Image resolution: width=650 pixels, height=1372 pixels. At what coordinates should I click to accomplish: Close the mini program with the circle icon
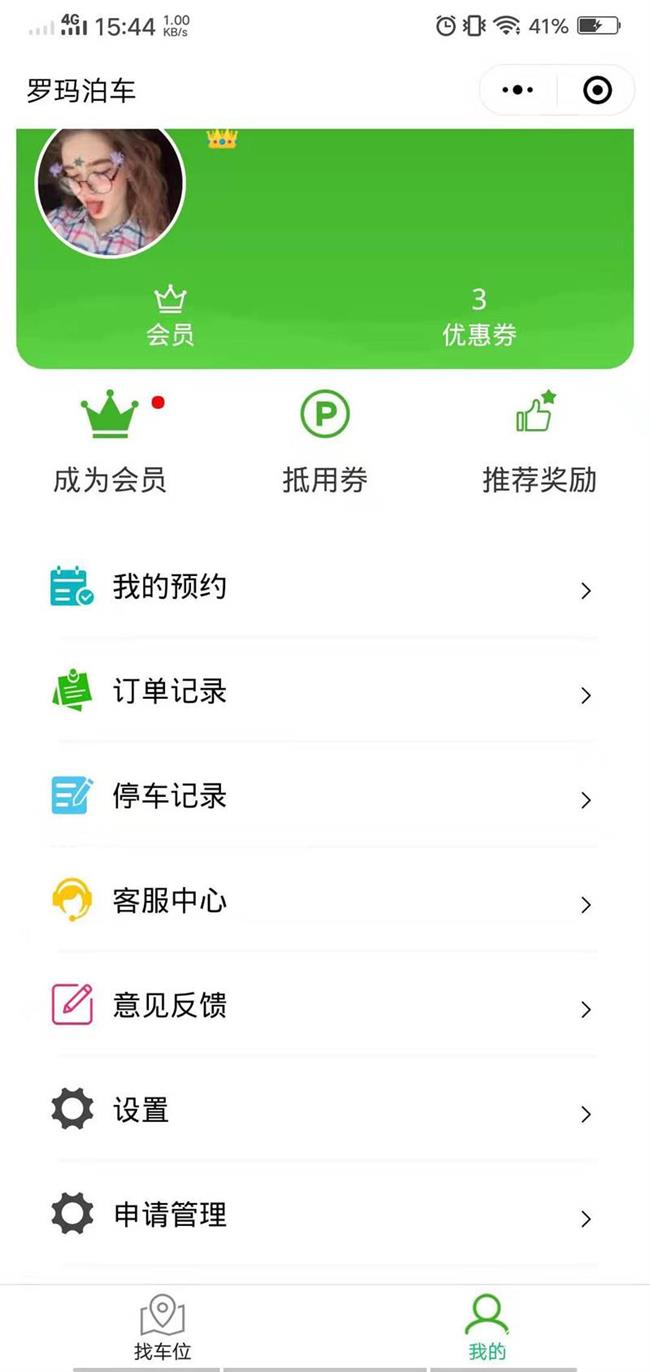pyautogui.click(x=597, y=91)
